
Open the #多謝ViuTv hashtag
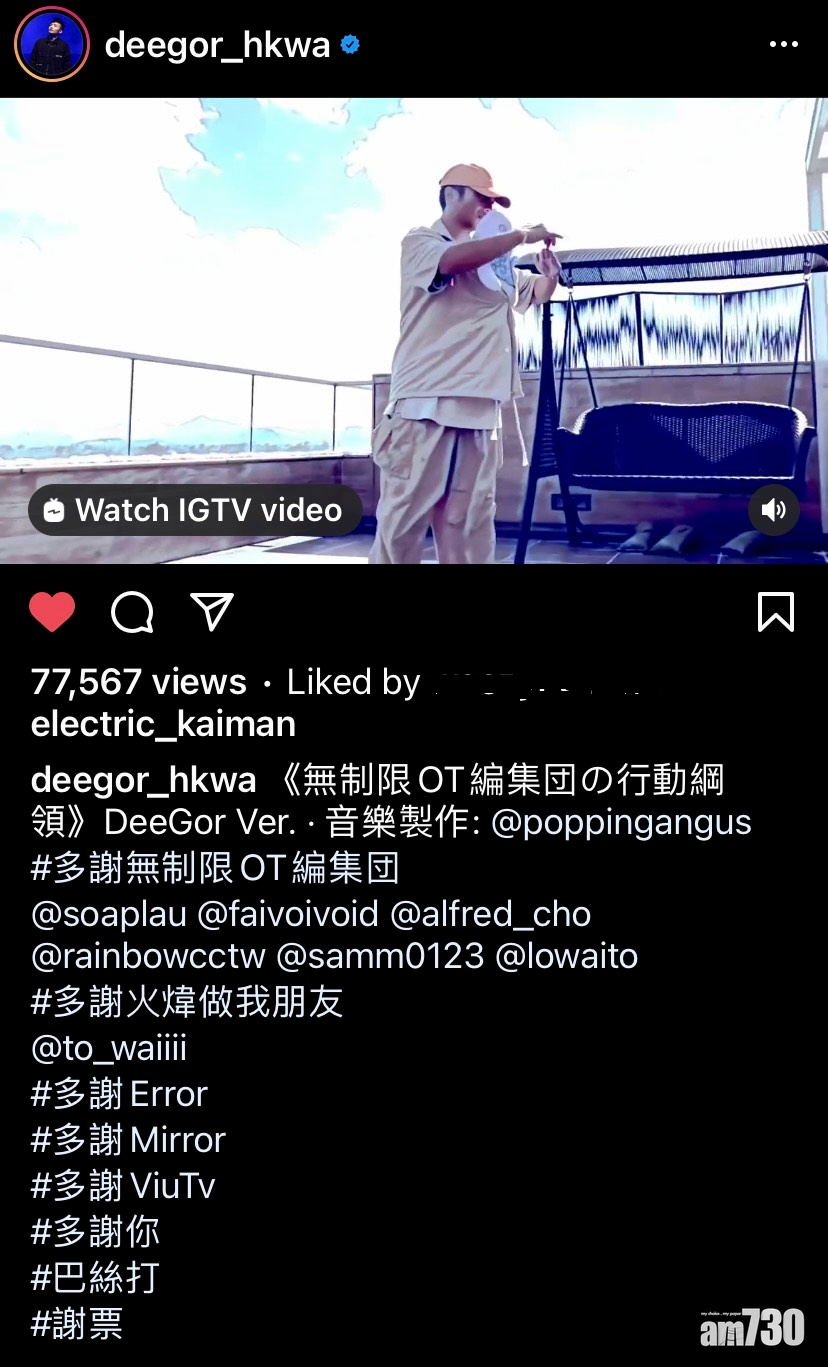tap(123, 1186)
